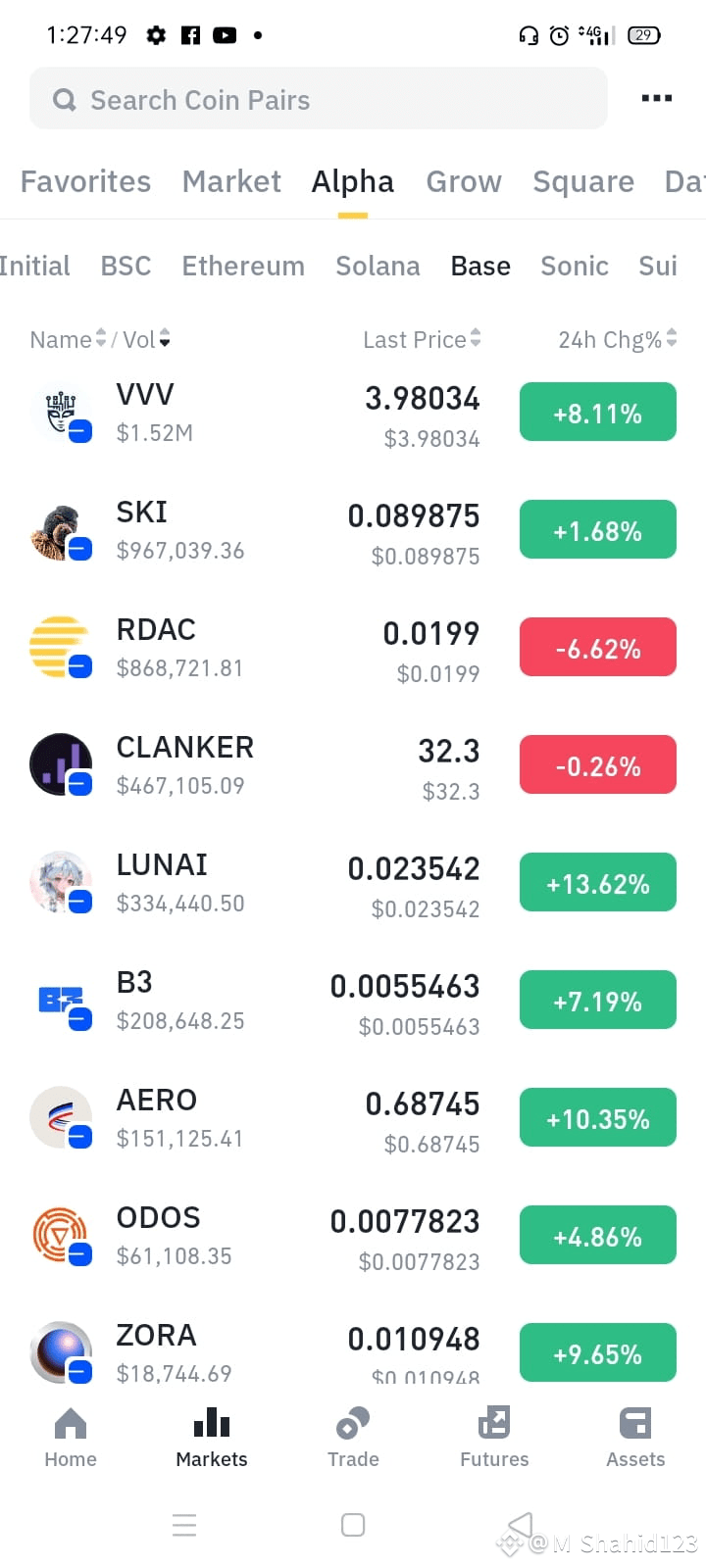
Task: Open the search magnifier icon
Action: click(x=64, y=99)
